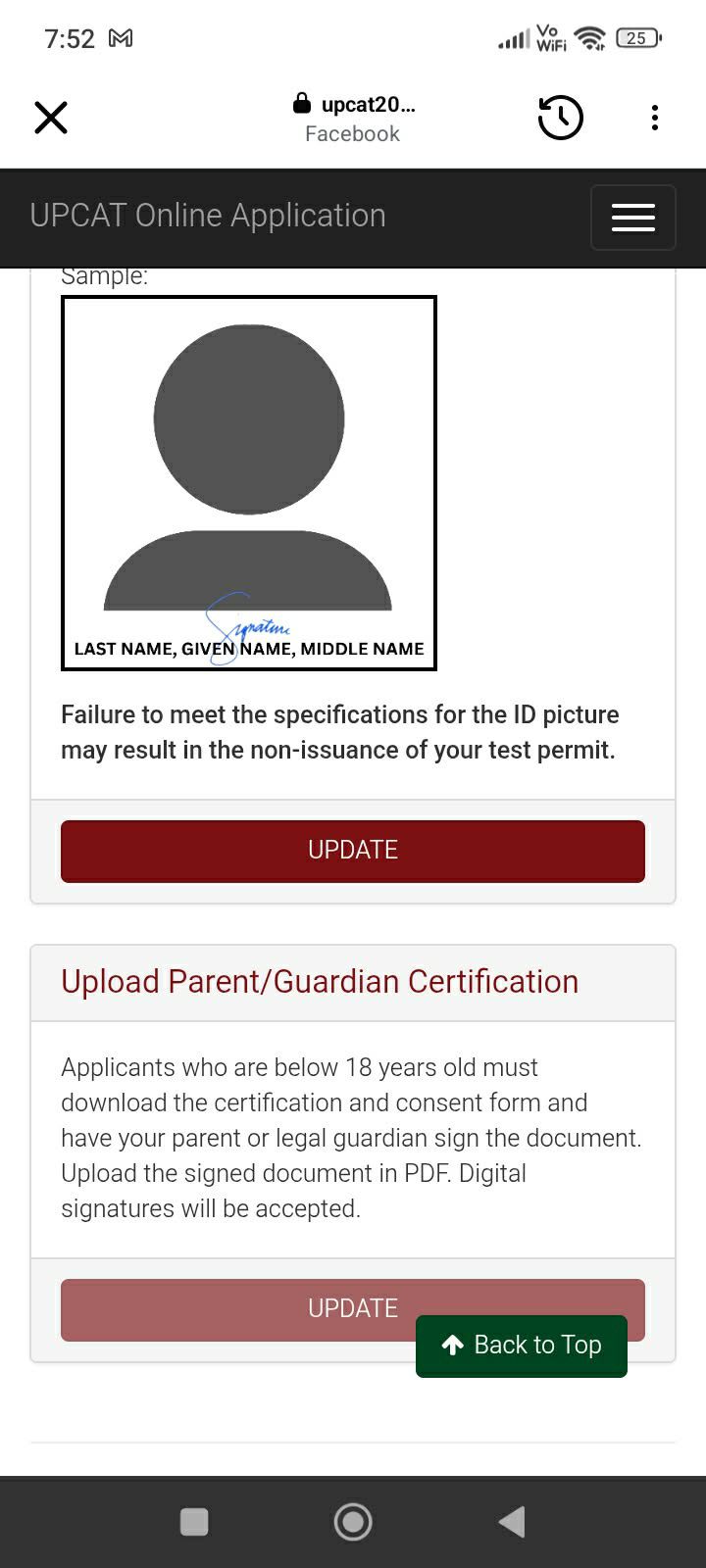The height and width of the screenshot is (1568, 706).
Task: Jump back to top of page
Action: click(522, 1346)
